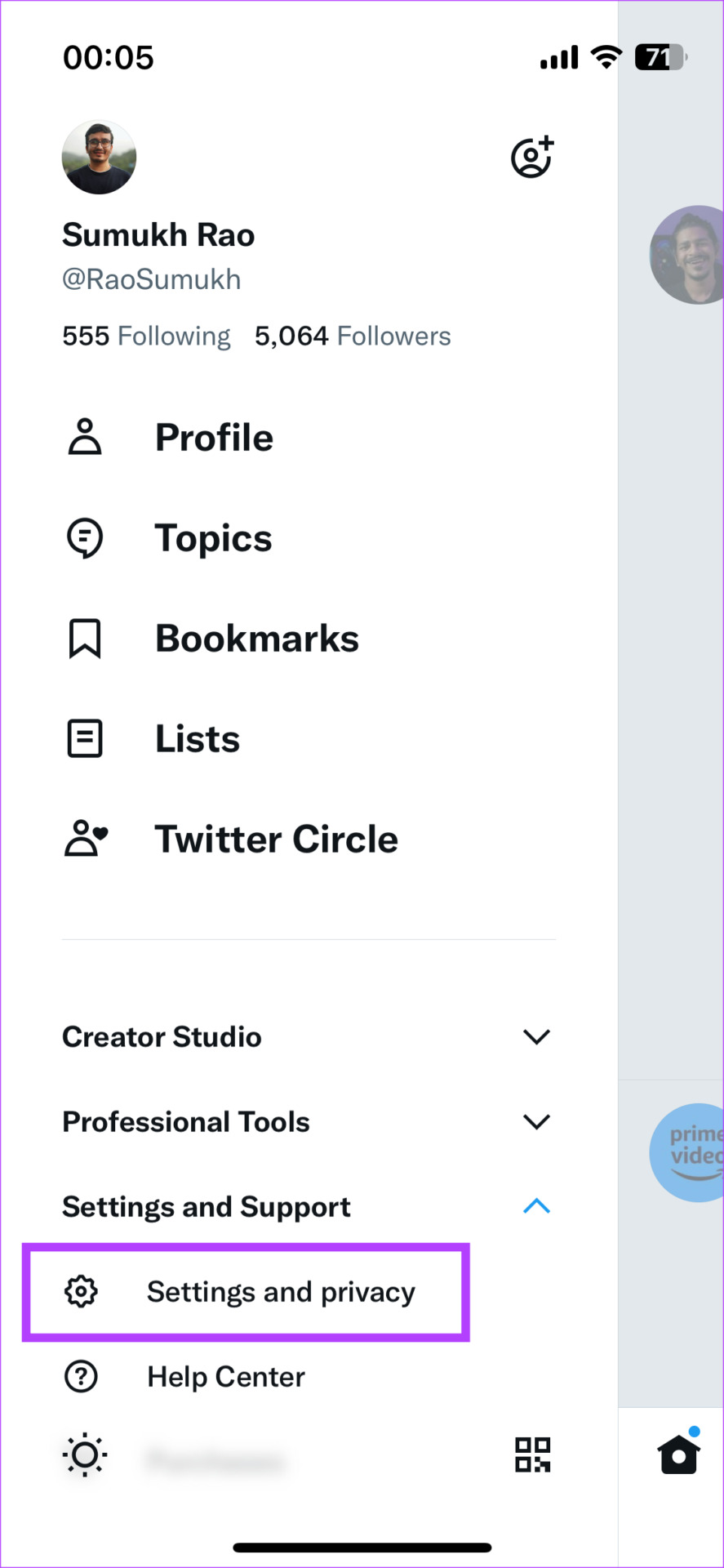724x1568 pixels.
Task: Open the 5,064 Followers list
Action: (353, 336)
